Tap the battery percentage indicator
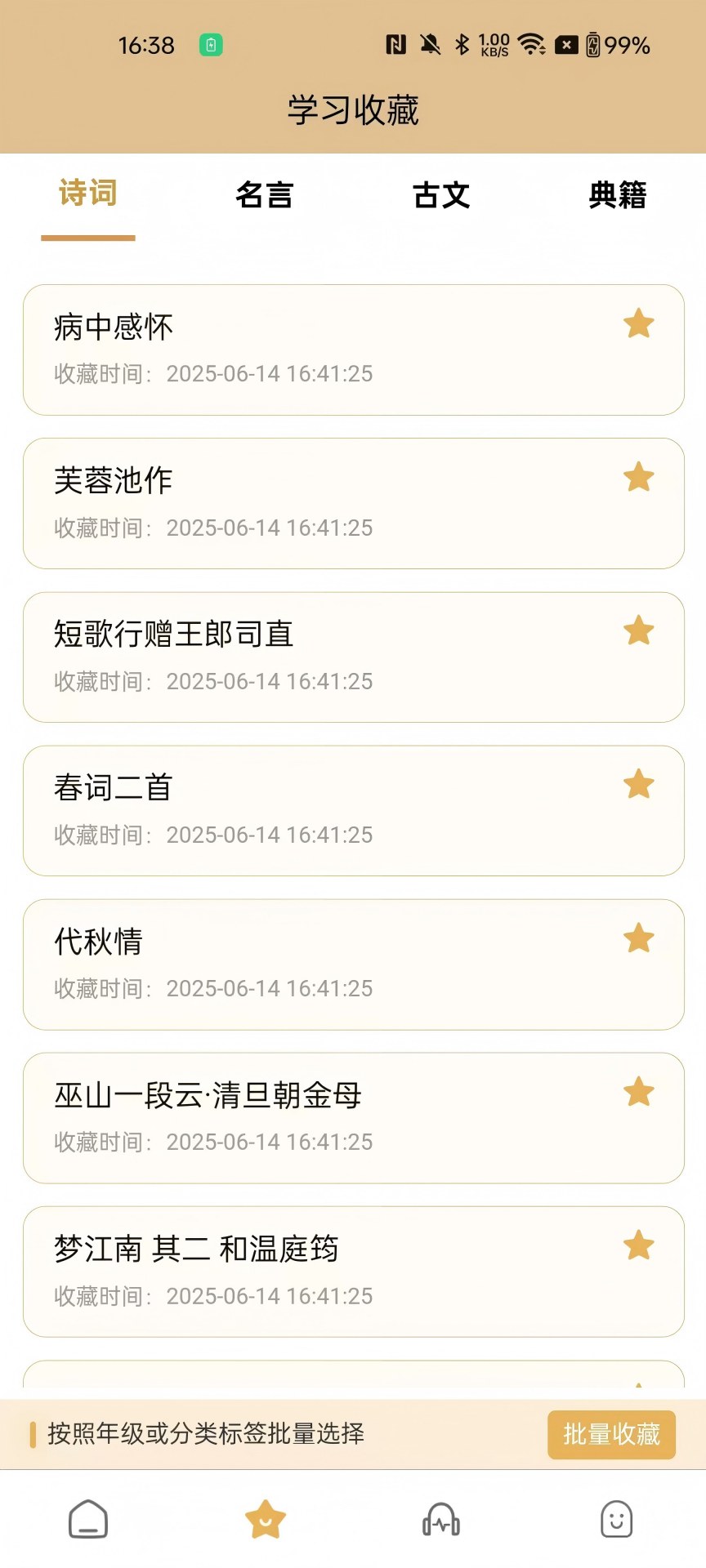 click(627, 46)
